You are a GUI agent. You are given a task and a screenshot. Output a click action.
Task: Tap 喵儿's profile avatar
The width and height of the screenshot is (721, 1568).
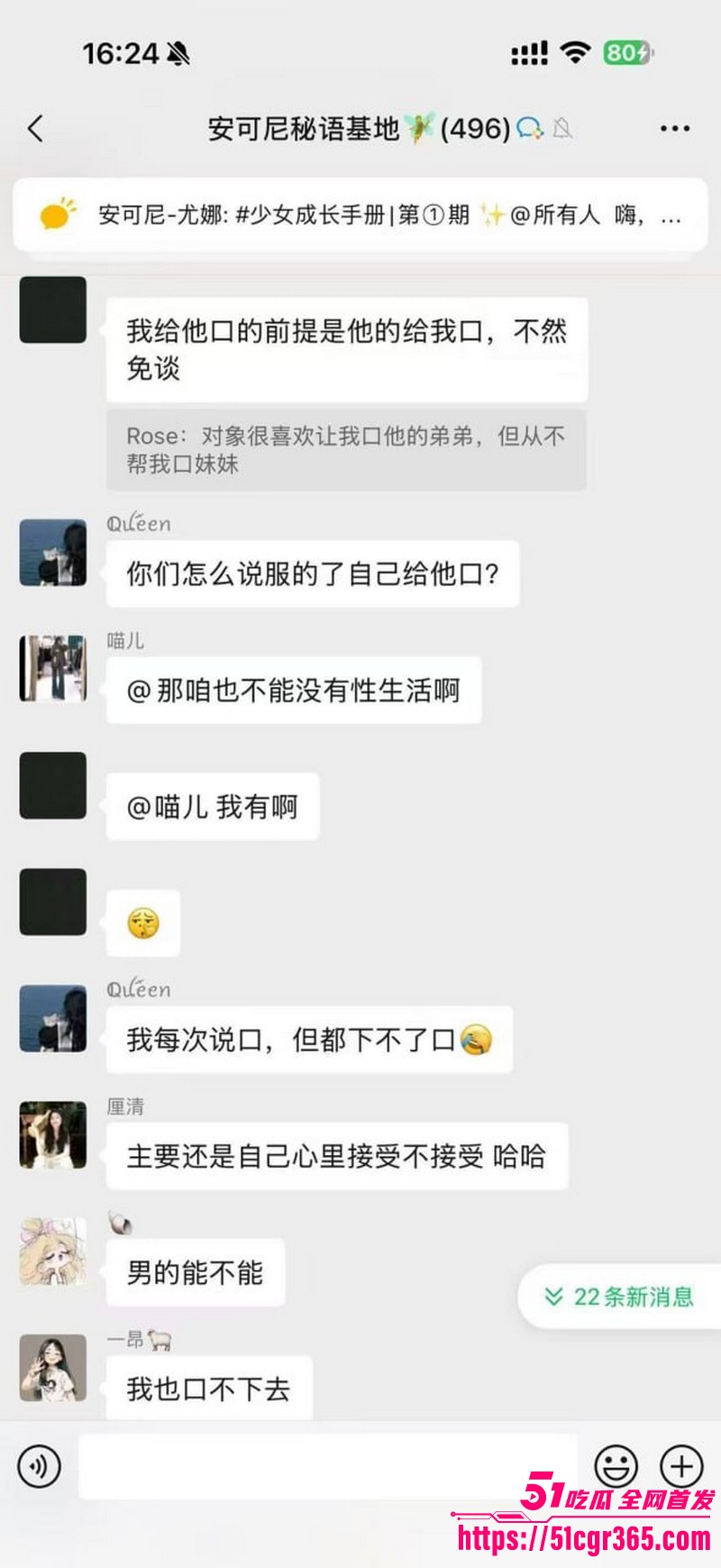[x=52, y=669]
